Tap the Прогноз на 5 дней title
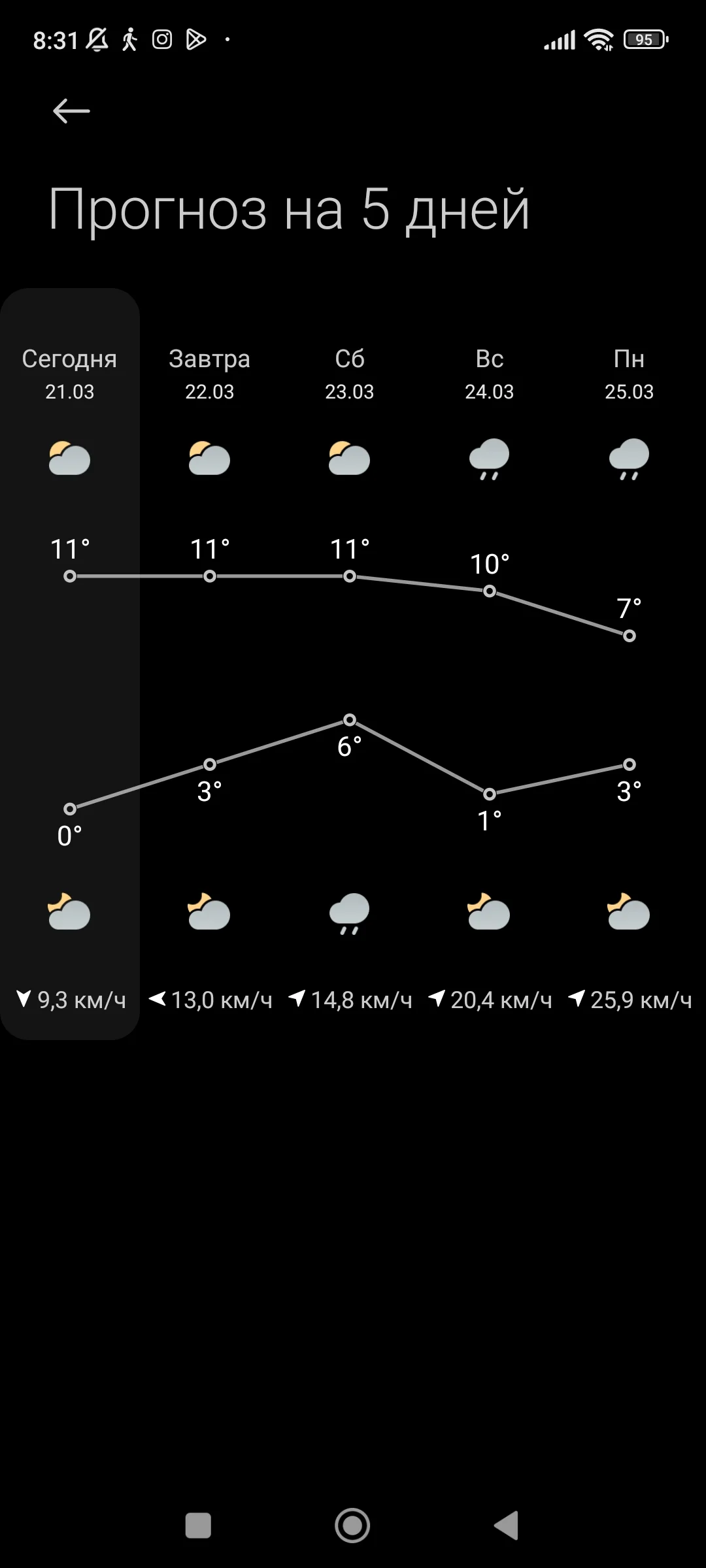Viewport: 706px width, 1568px height. tap(291, 209)
